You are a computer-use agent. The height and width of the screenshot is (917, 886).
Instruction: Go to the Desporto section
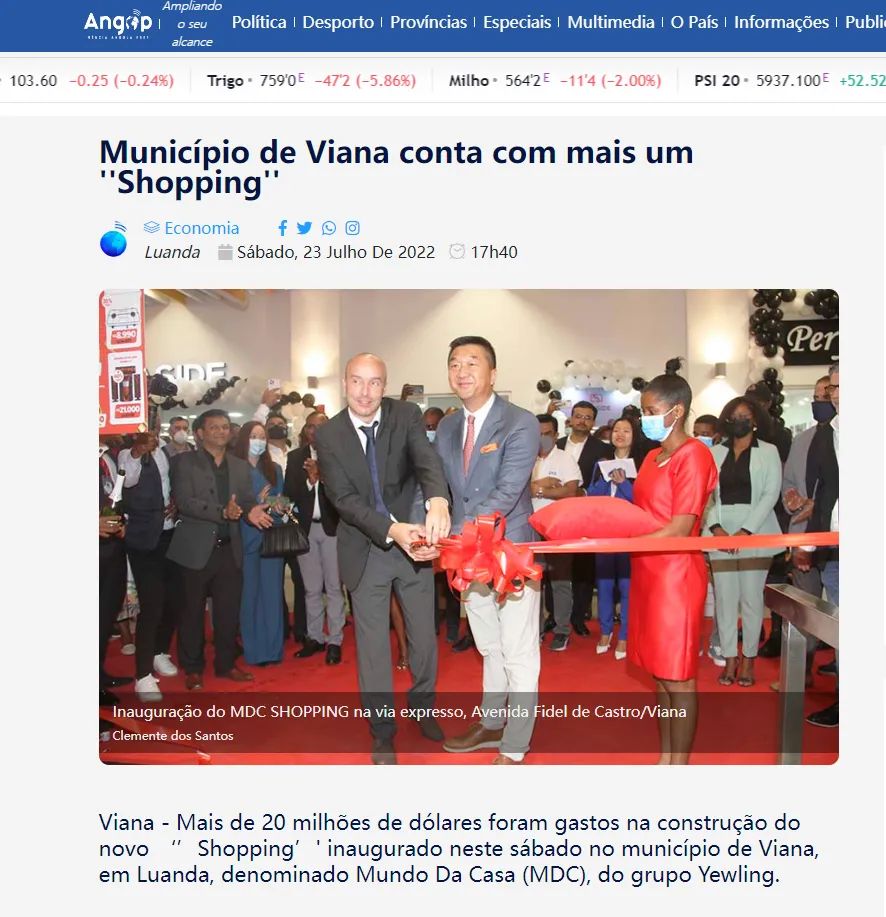338,22
